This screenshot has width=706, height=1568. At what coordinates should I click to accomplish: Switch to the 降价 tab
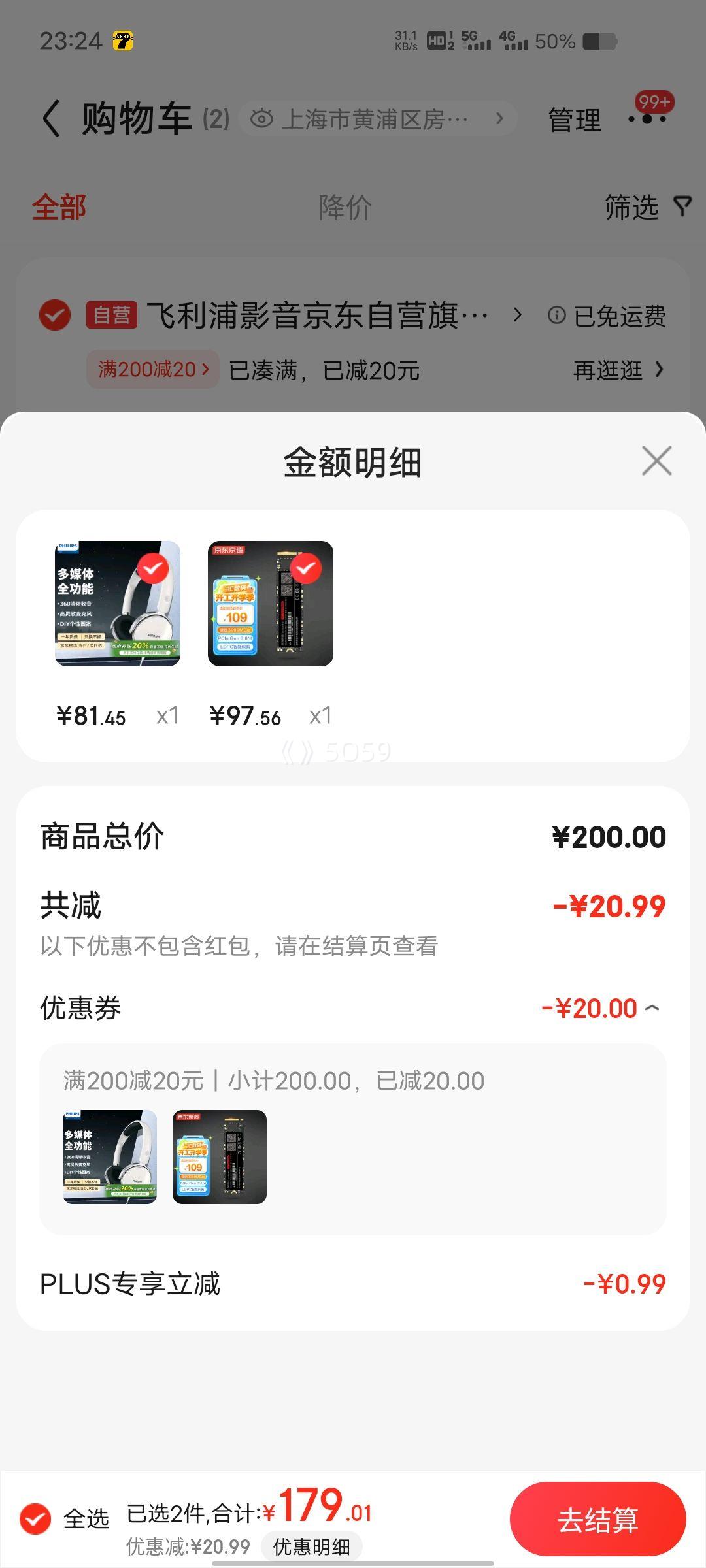(345, 207)
